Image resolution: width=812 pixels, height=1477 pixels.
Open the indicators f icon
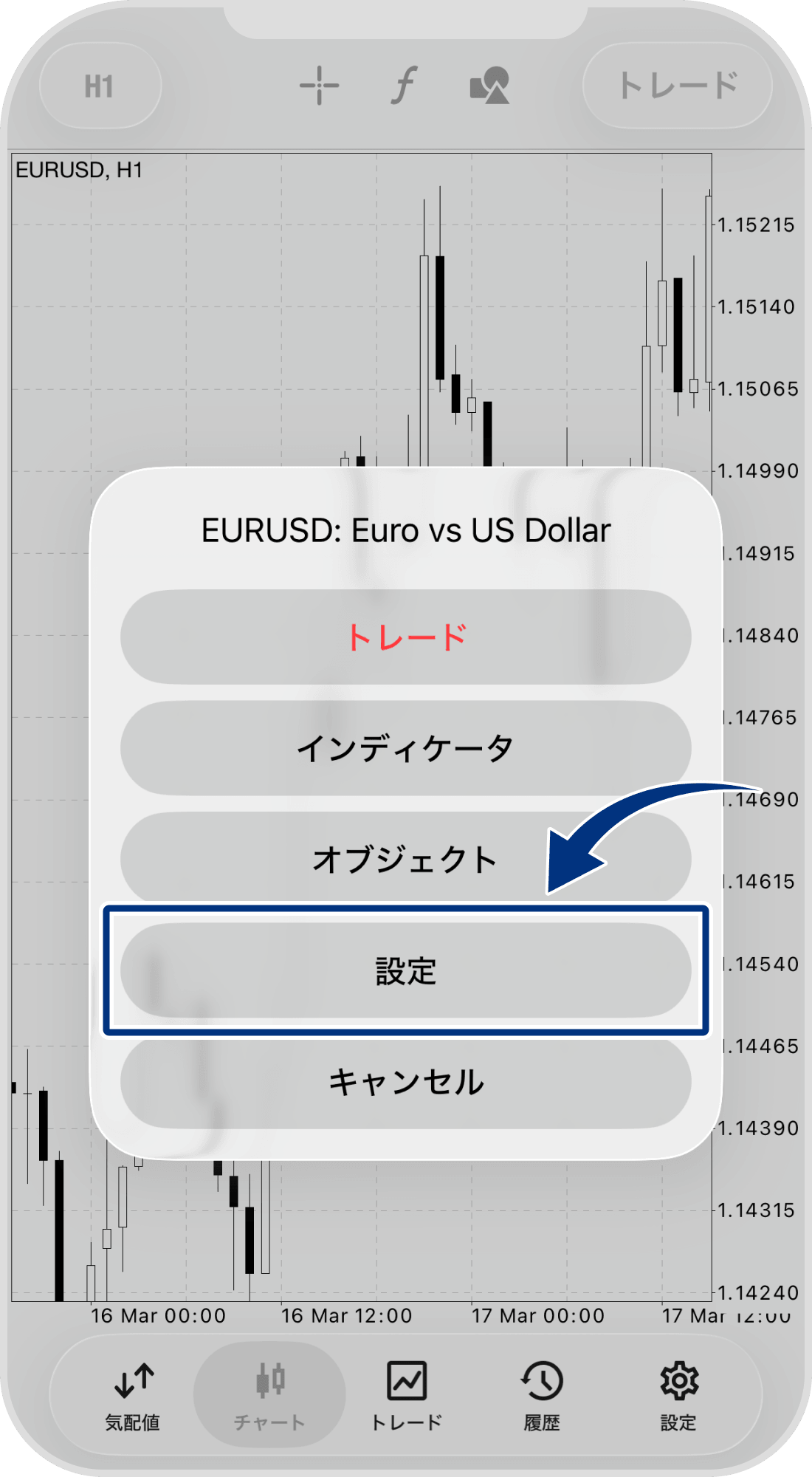click(404, 86)
